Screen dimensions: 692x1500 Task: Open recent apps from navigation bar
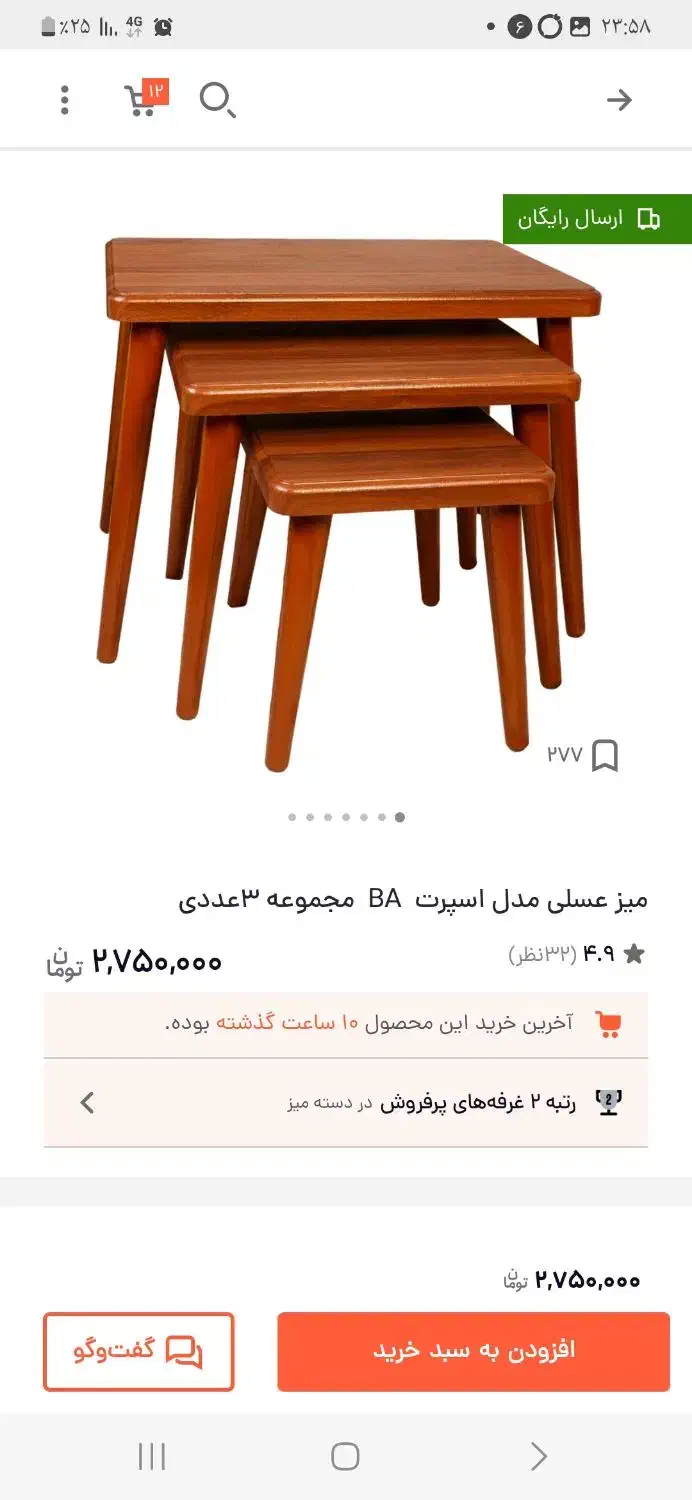(152, 1456)
